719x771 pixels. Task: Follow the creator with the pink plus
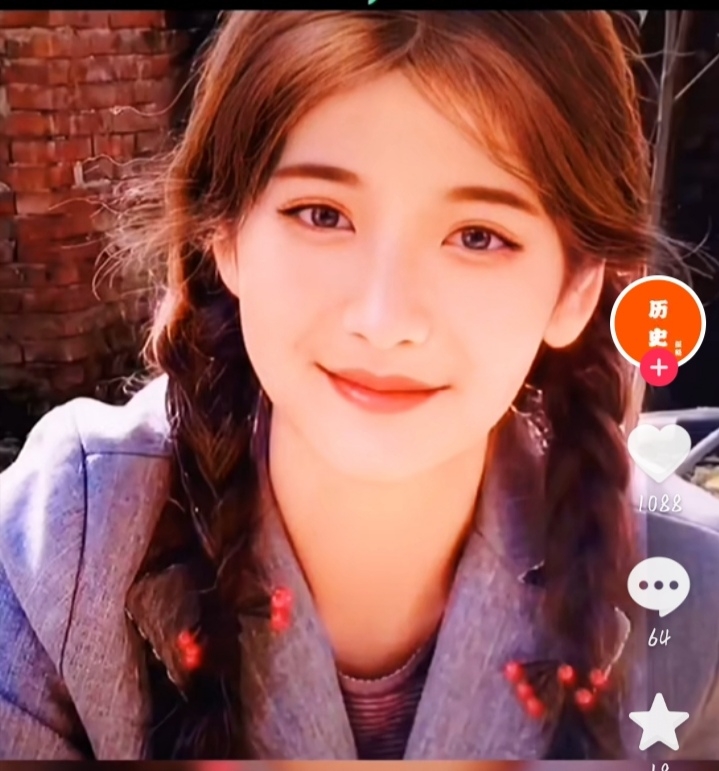tap(658, 367)
